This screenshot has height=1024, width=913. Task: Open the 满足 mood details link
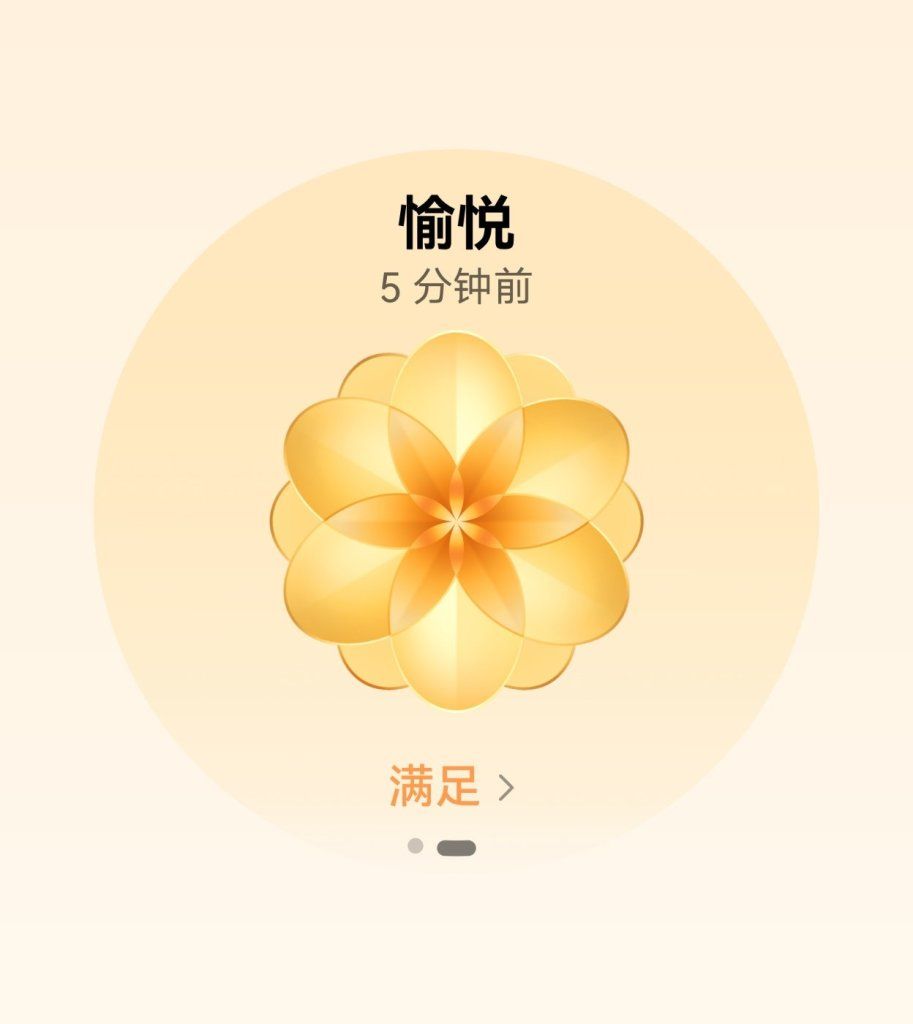[451, 786]
